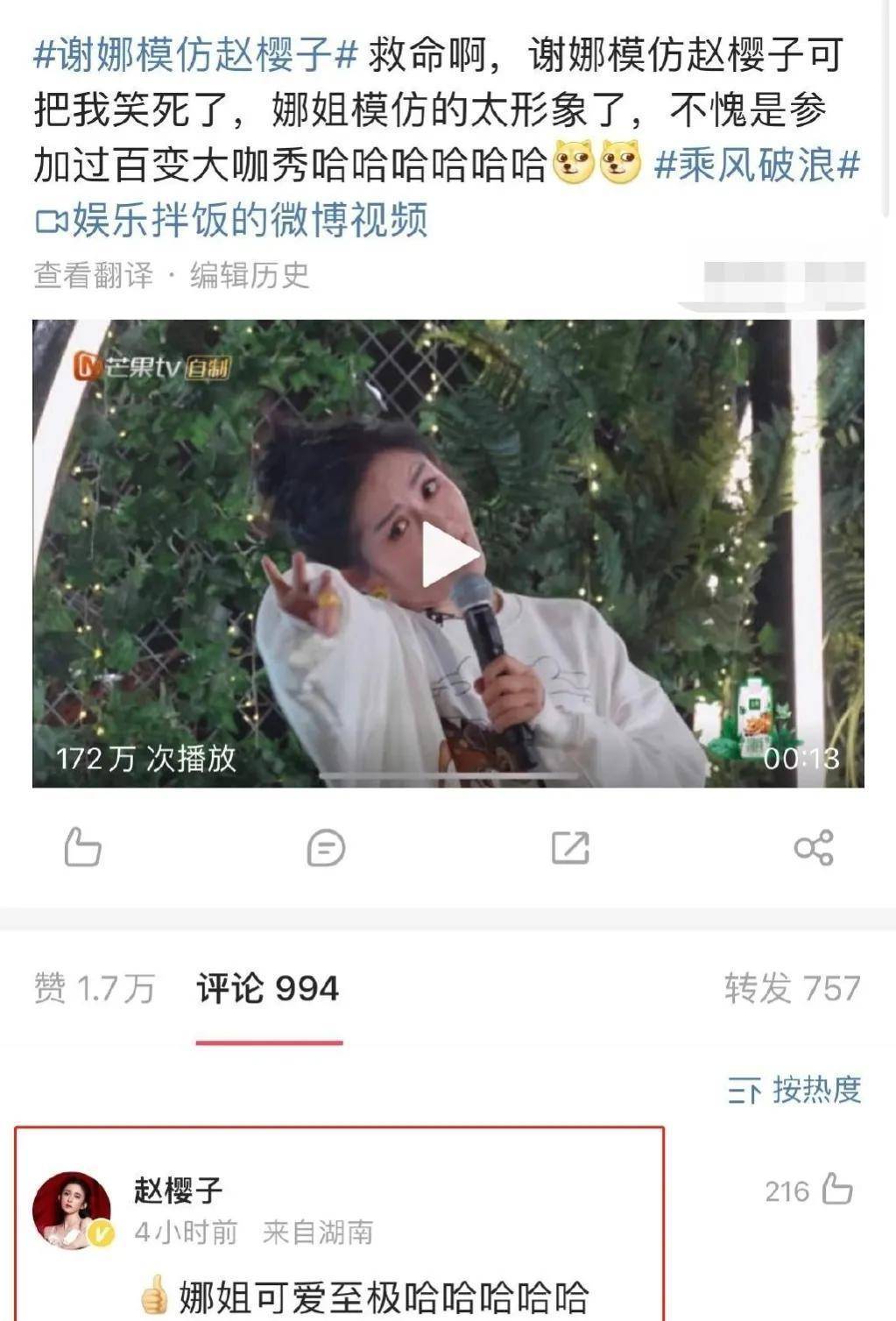This screenshot has width=896, height=1321.
Task: Switch to the 转发 757 tab
Action: (x=792, y=988)
